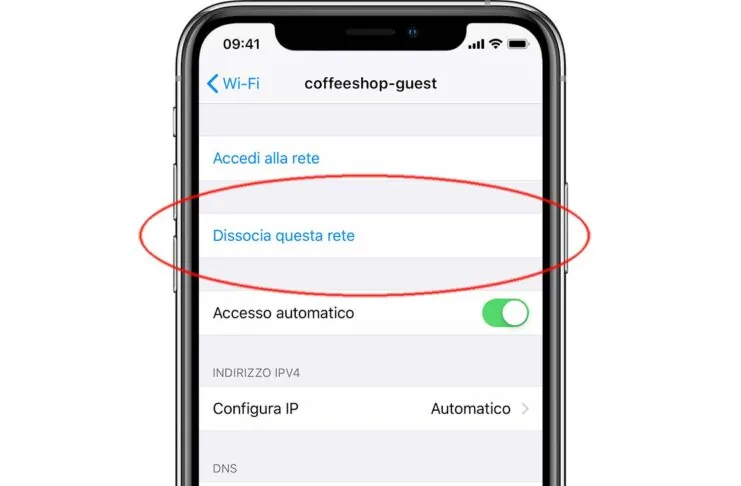The height and width of the screenshot is (486, 741).
Task: Tap Accedi alla rete
Action: (x=266, y=158)
